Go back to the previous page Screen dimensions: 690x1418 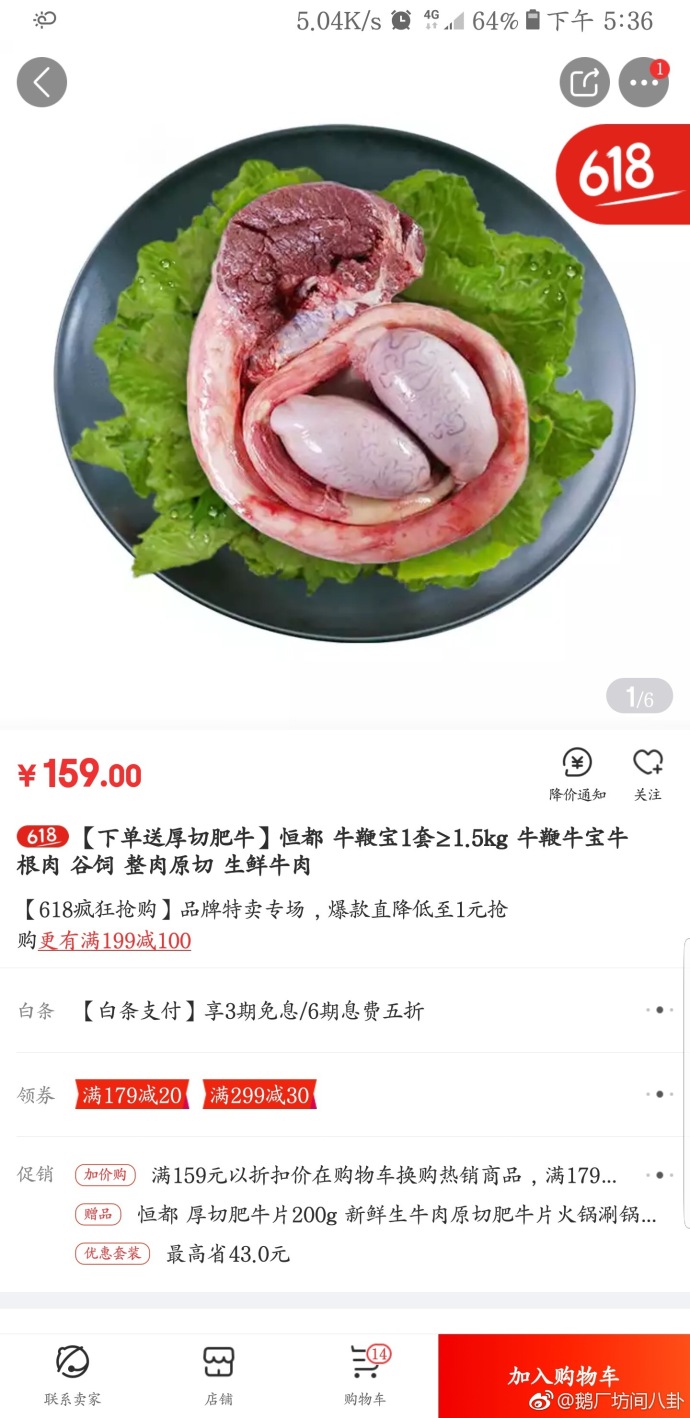click(x=42, y=82)
